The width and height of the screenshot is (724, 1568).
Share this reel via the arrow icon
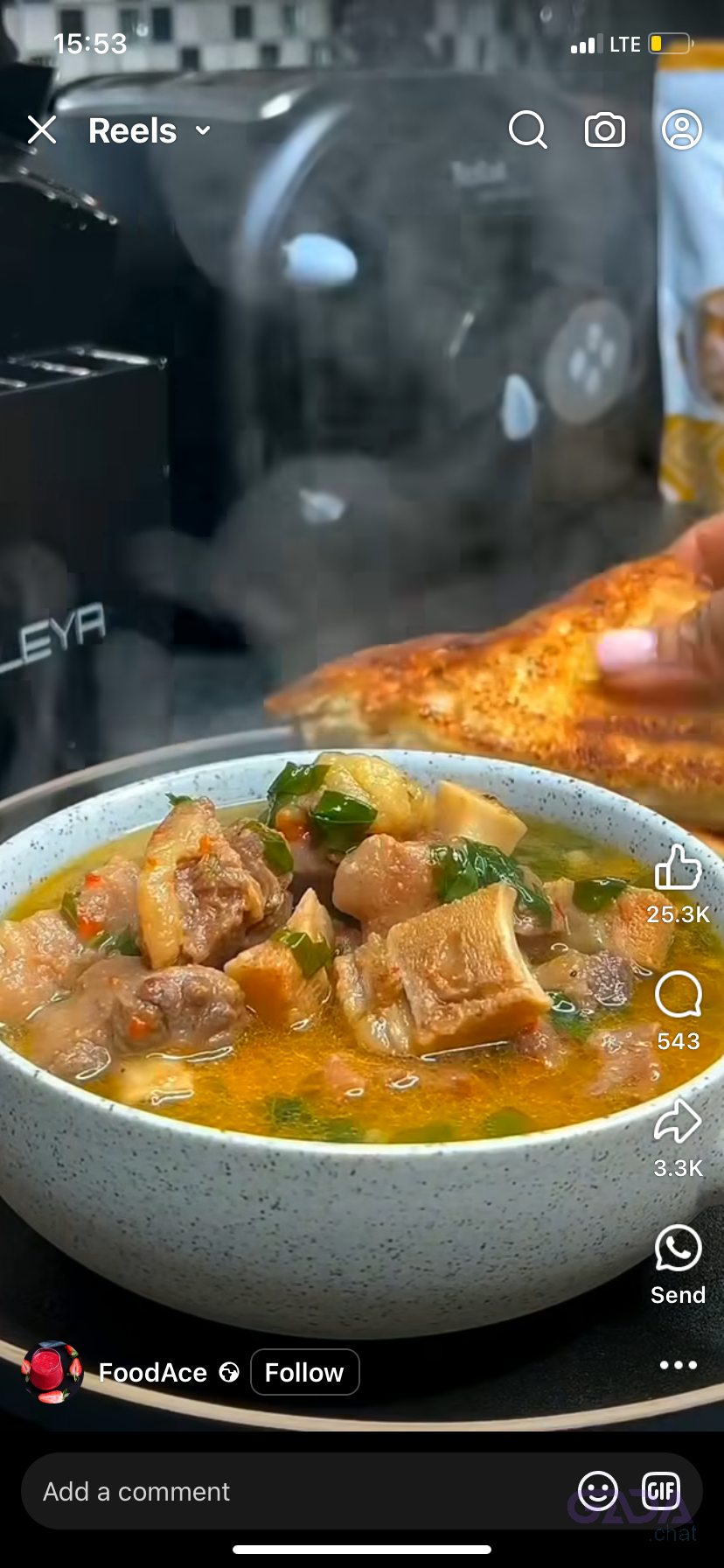(x=679, y=1122)
